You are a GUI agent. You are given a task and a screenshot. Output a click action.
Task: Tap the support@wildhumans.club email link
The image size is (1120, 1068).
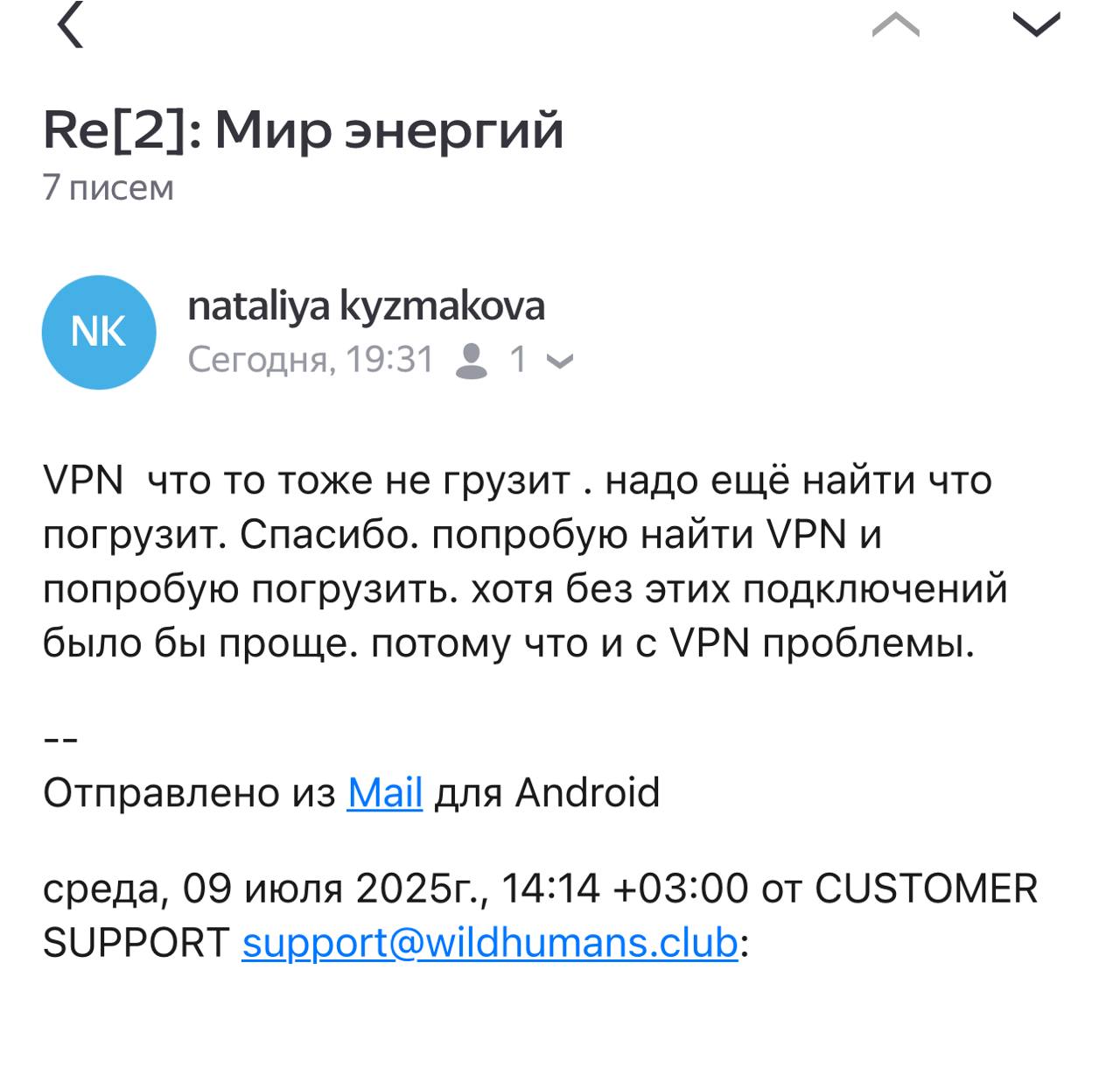[x=490, y=943]
